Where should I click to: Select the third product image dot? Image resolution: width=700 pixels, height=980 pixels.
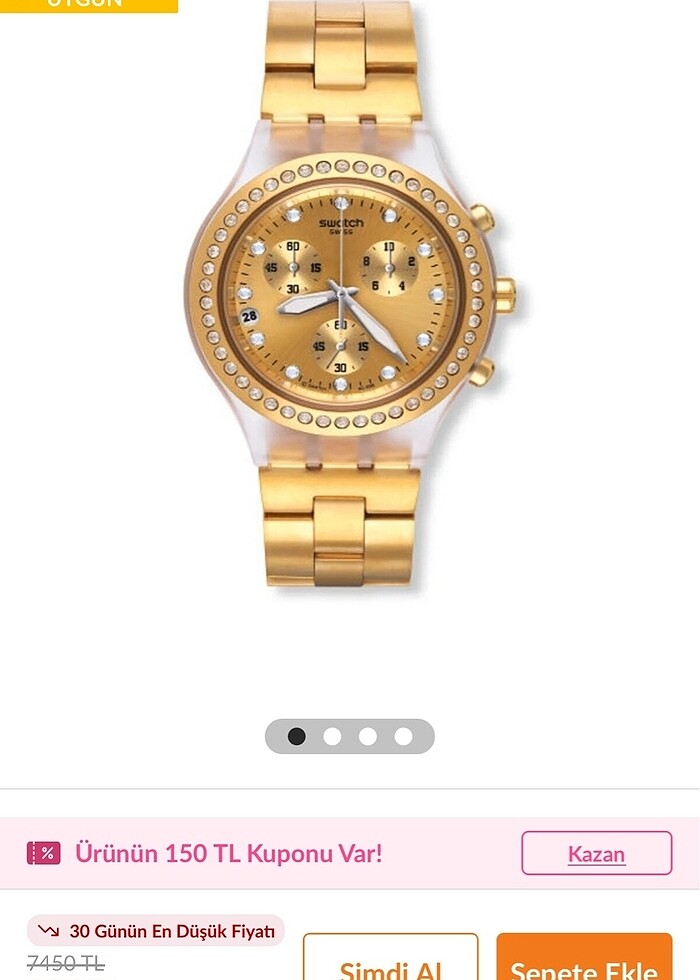368,737
